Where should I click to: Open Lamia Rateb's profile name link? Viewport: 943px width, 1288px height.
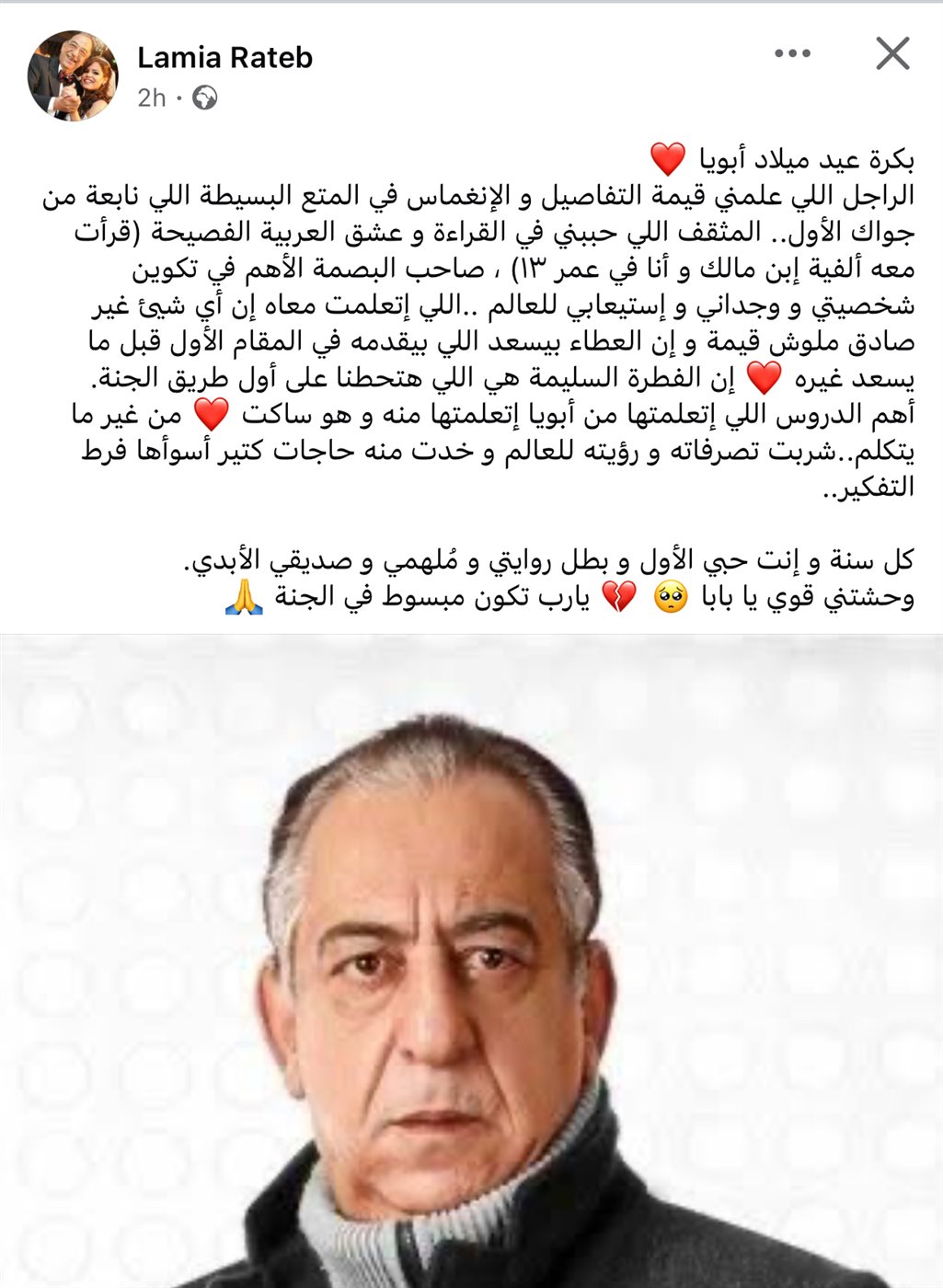pyautogui.click(x=224, y=58)
